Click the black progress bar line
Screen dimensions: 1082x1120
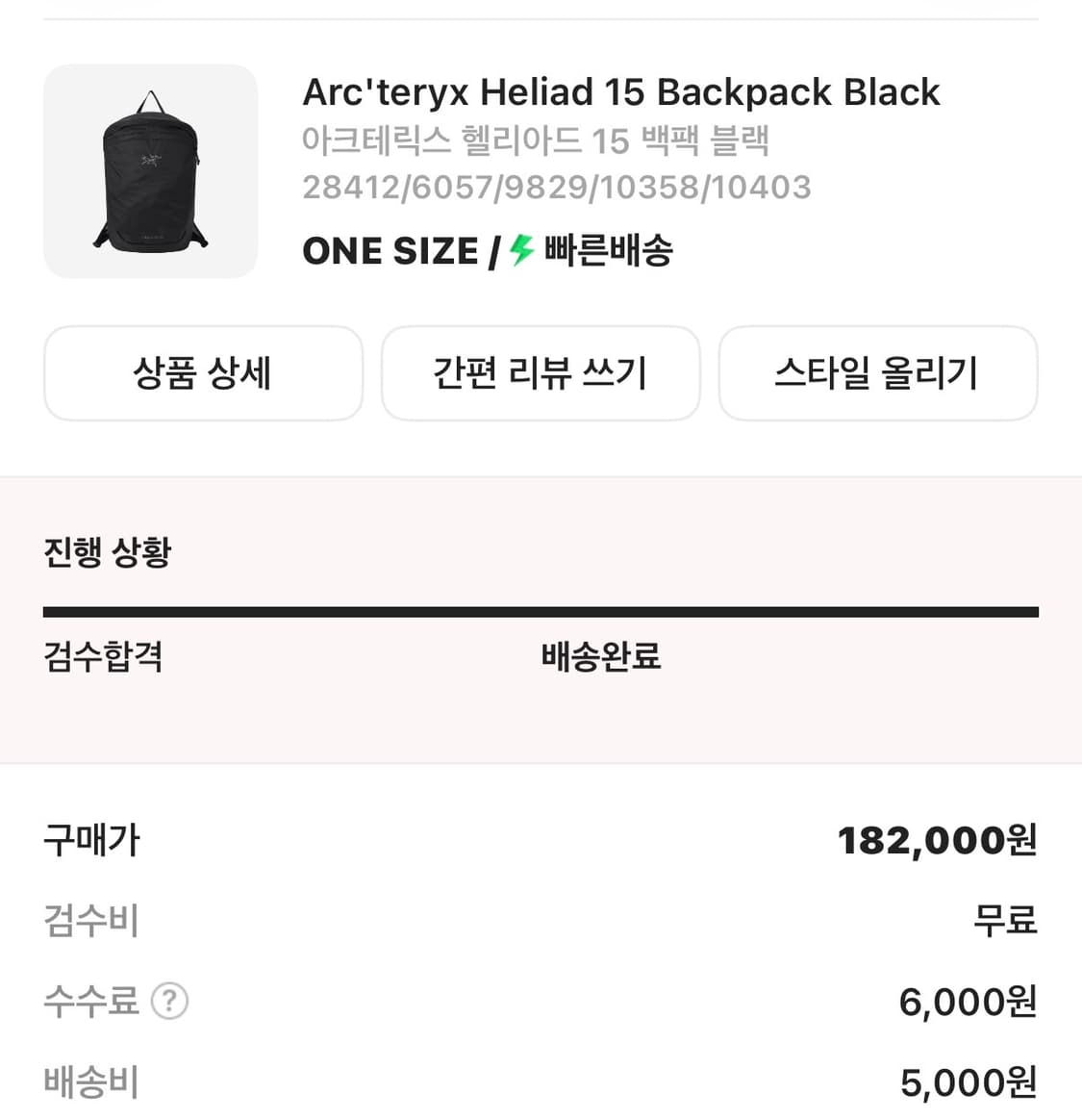[541, 610]
